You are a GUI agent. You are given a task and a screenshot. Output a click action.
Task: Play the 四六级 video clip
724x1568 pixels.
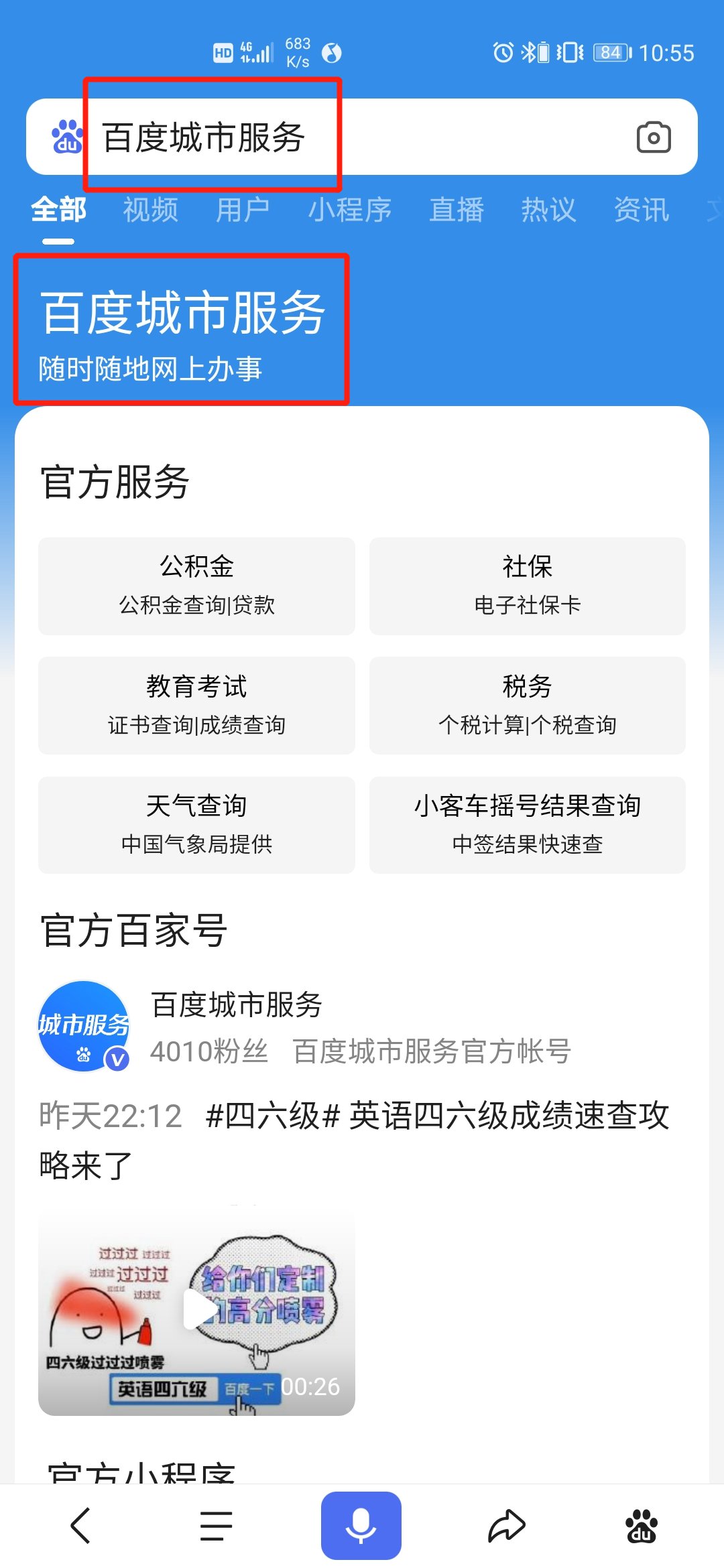pos(196,1309)
